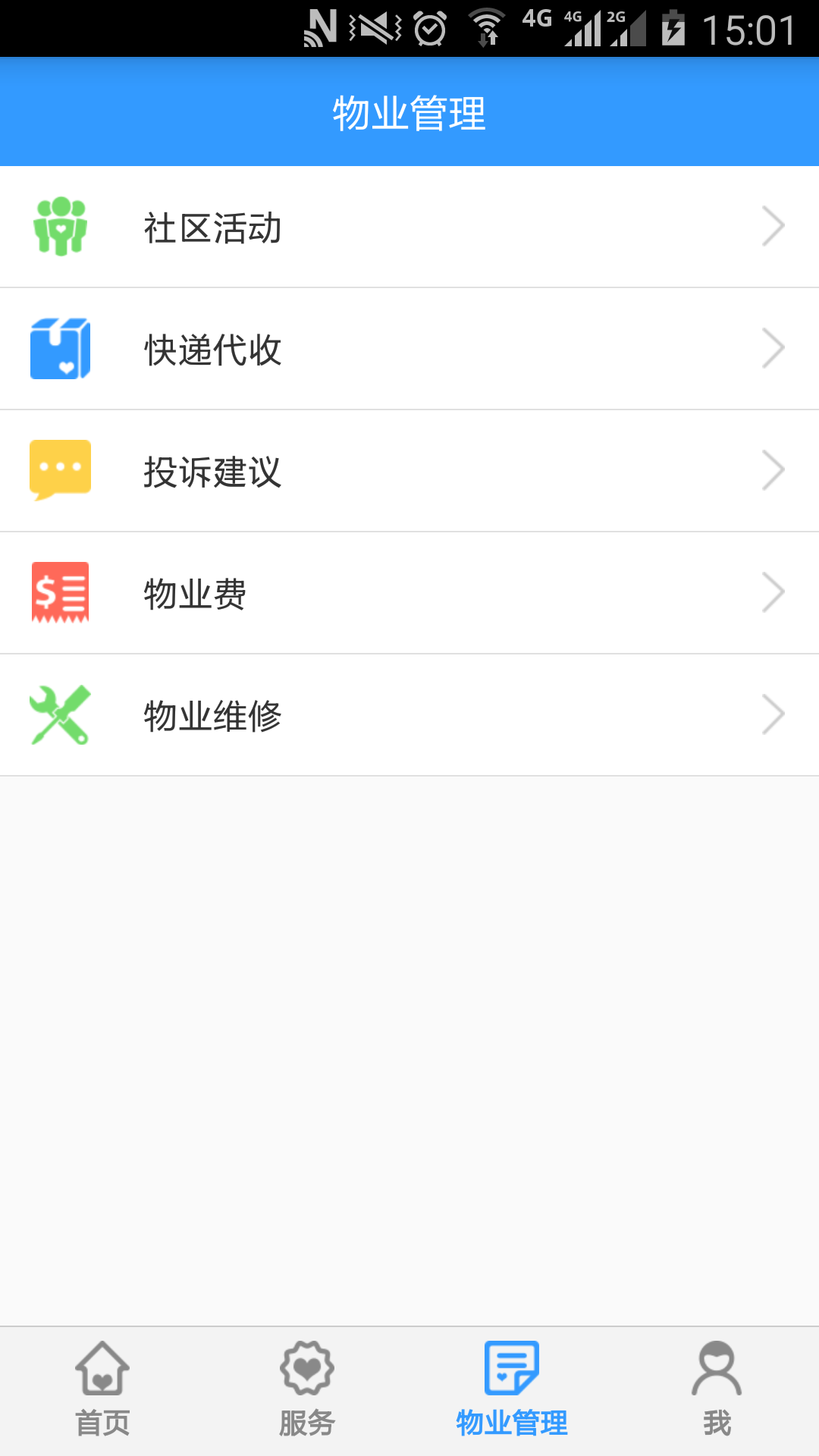819x1456 pixels.
Task: Select the 投诉建议 feedback row
Action: click(409, 471)
